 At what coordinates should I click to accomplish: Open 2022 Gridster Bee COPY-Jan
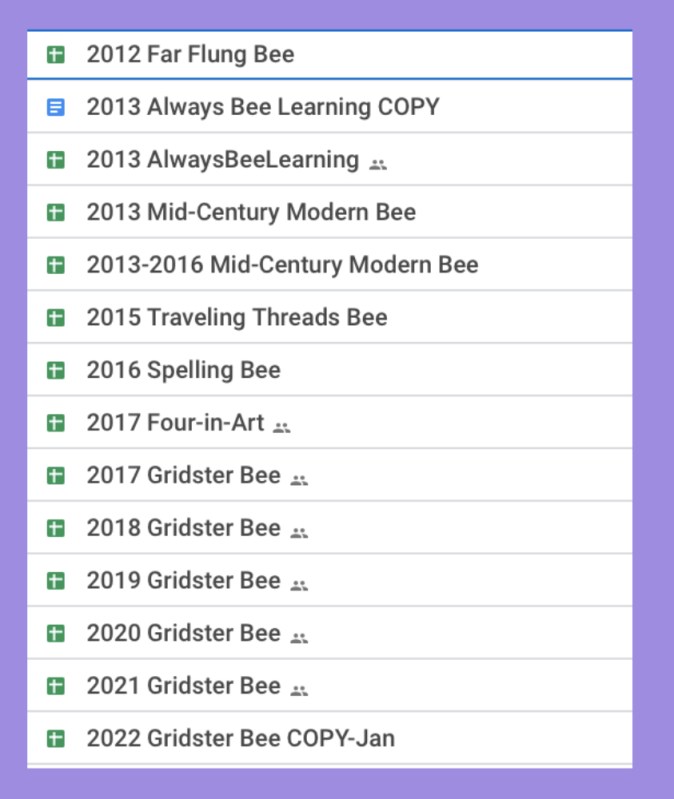click(x=240, y=739)
